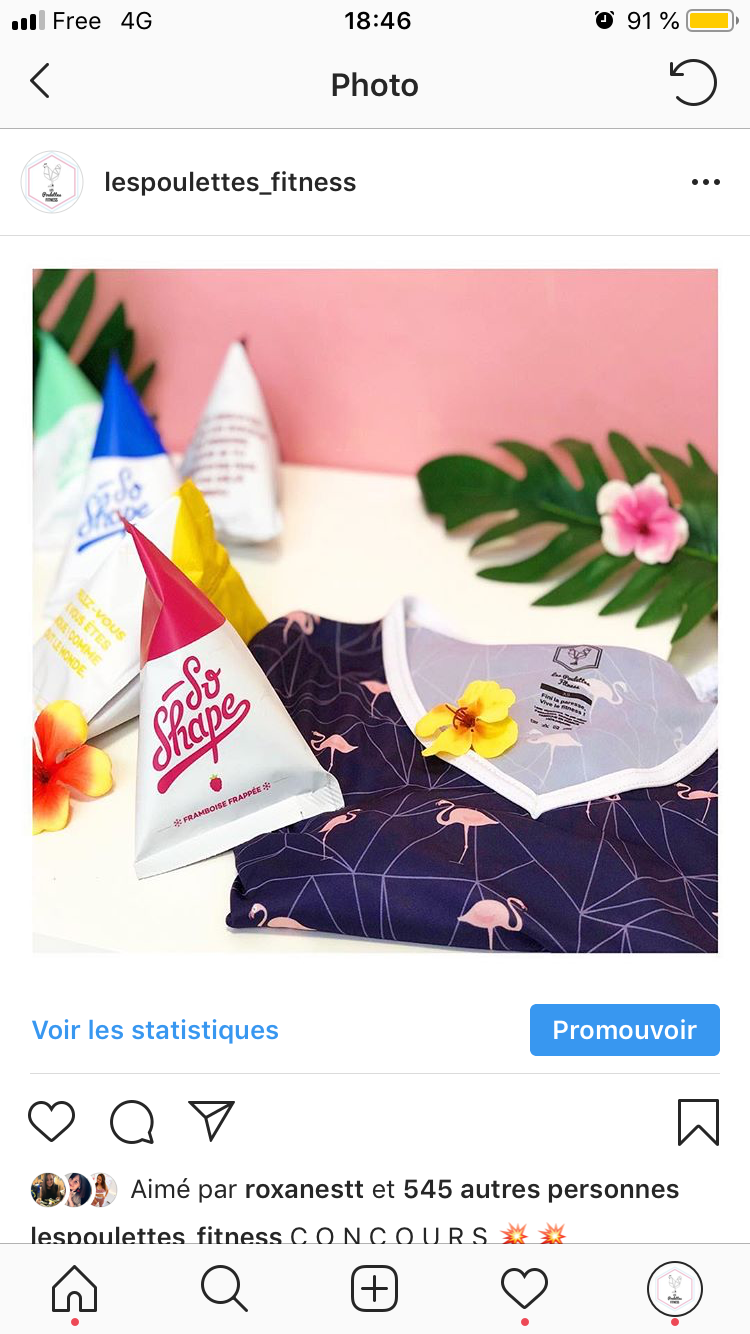The width and height of the screenshot is (750, 1334).
Task: Open the So Shape post photo
Action: [x=375, y=610]
